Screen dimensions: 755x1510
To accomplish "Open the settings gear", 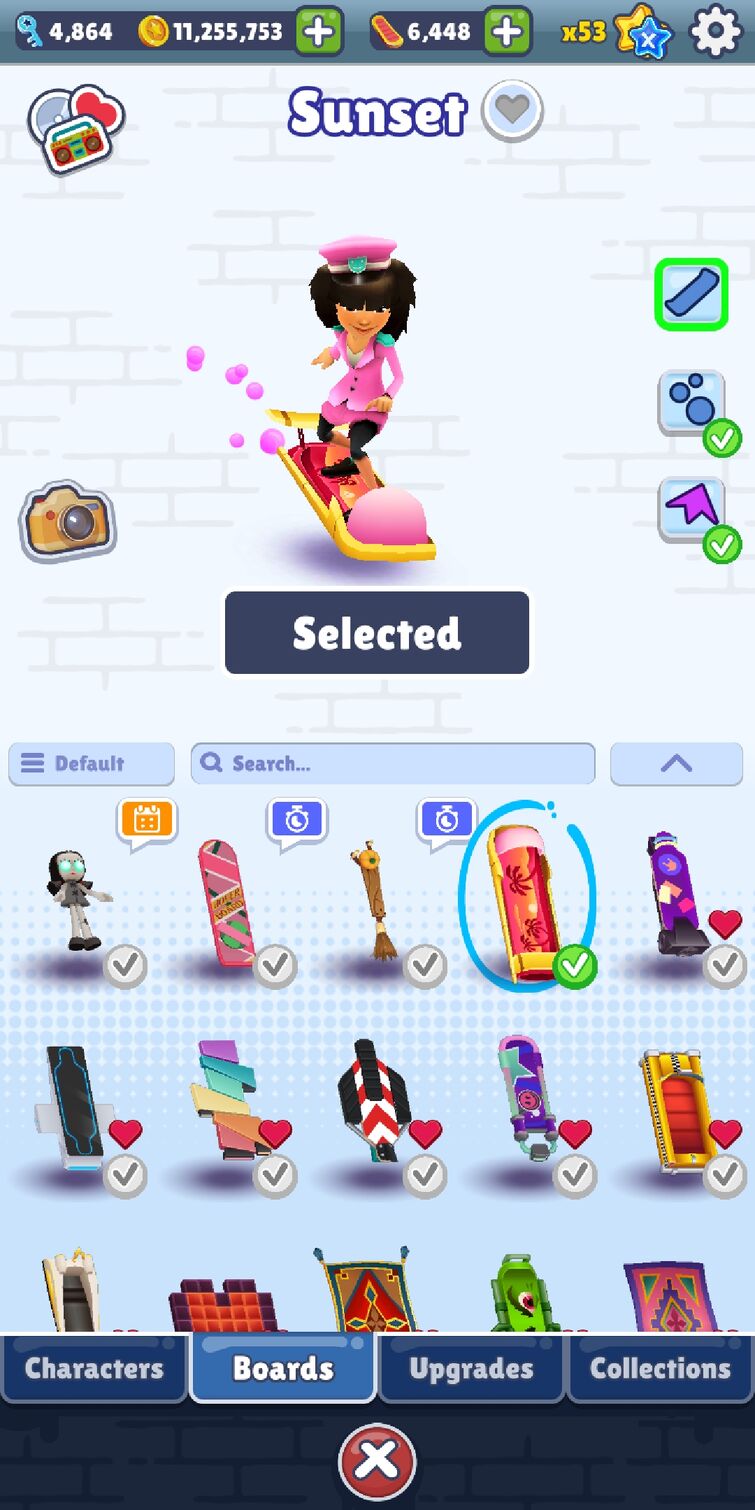I will click(716, 32).
